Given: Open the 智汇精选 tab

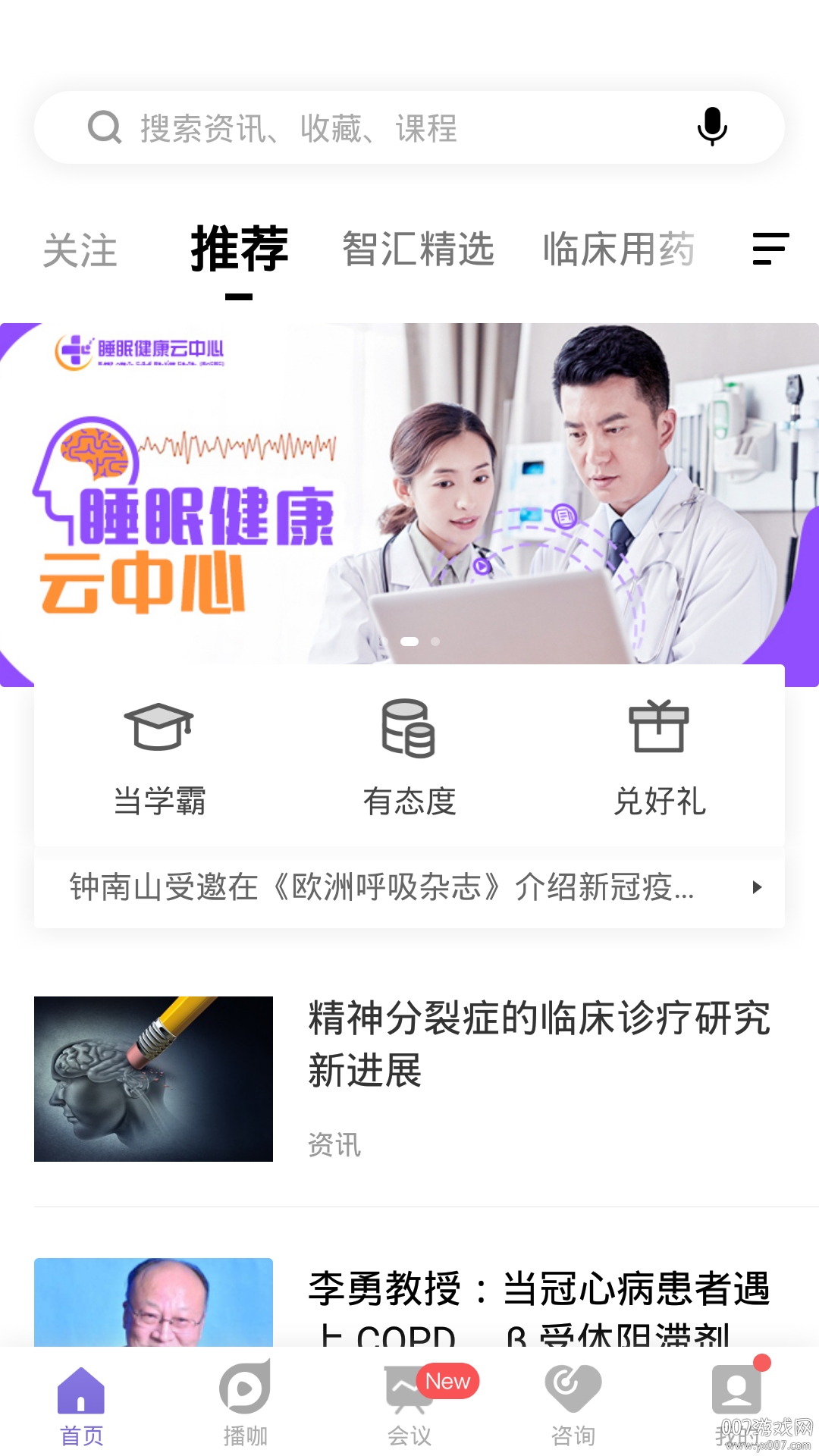Looking at the screenshot, I should coord(418,249).
